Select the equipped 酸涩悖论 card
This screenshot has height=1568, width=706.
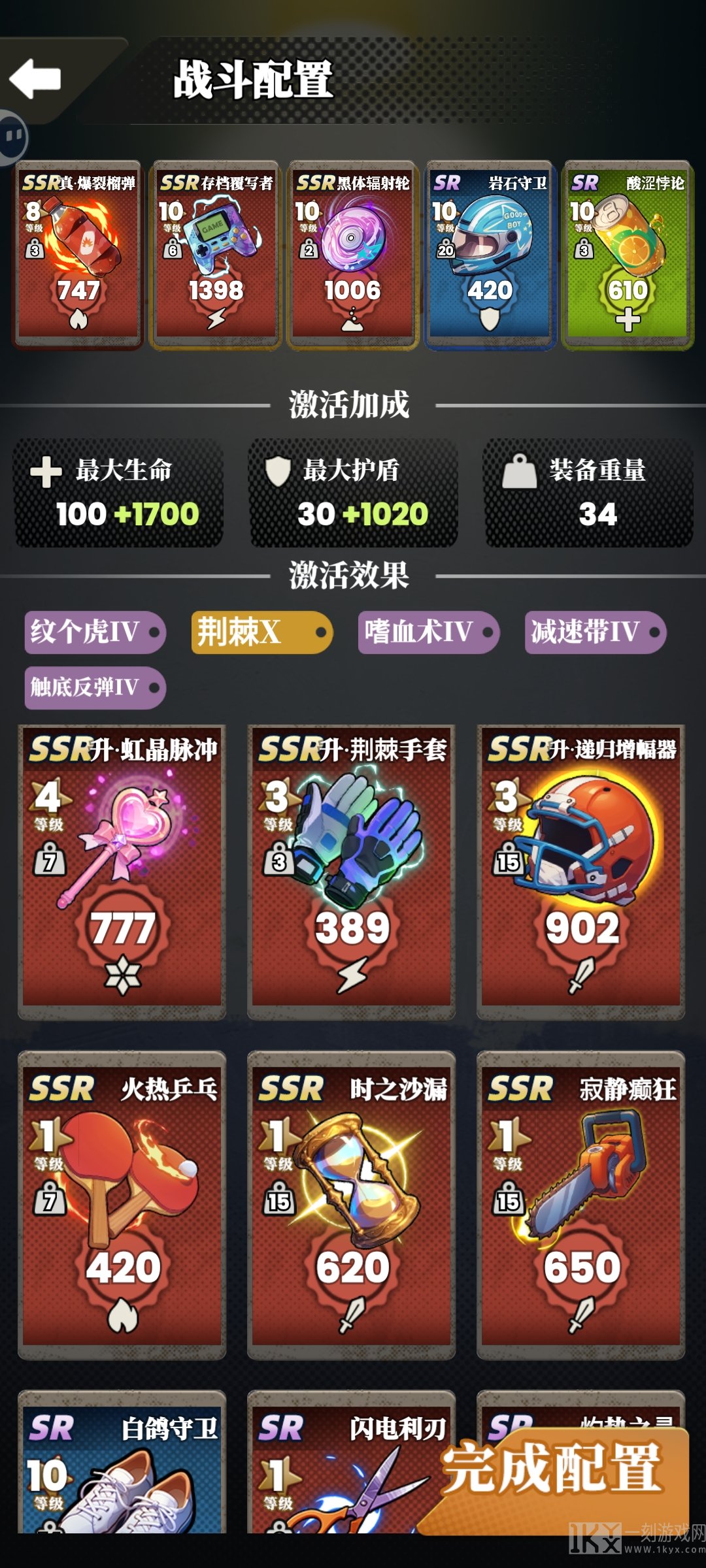pos(628,255)
